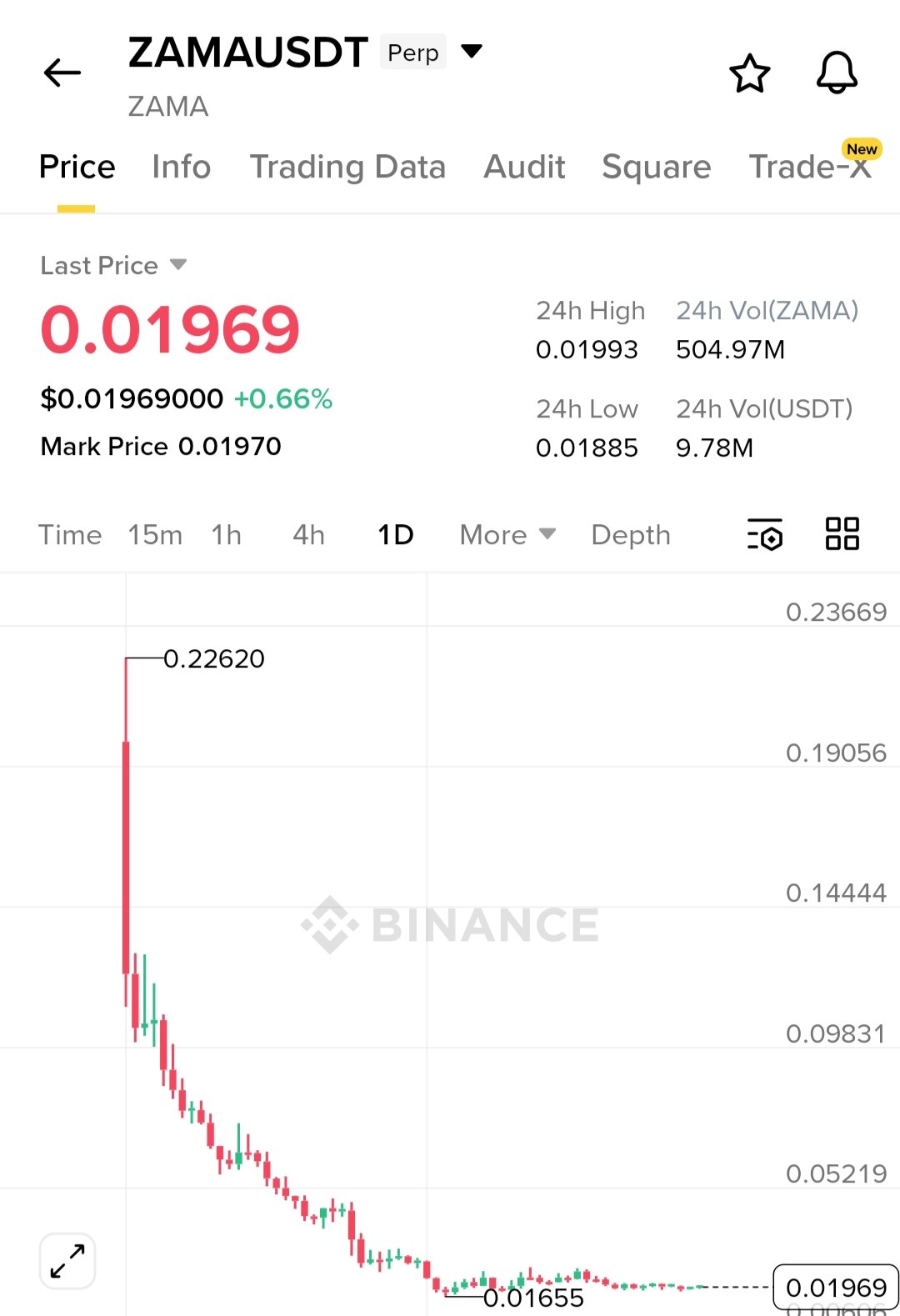
Task: View the Audit tab
Action: tap(524, 167)
